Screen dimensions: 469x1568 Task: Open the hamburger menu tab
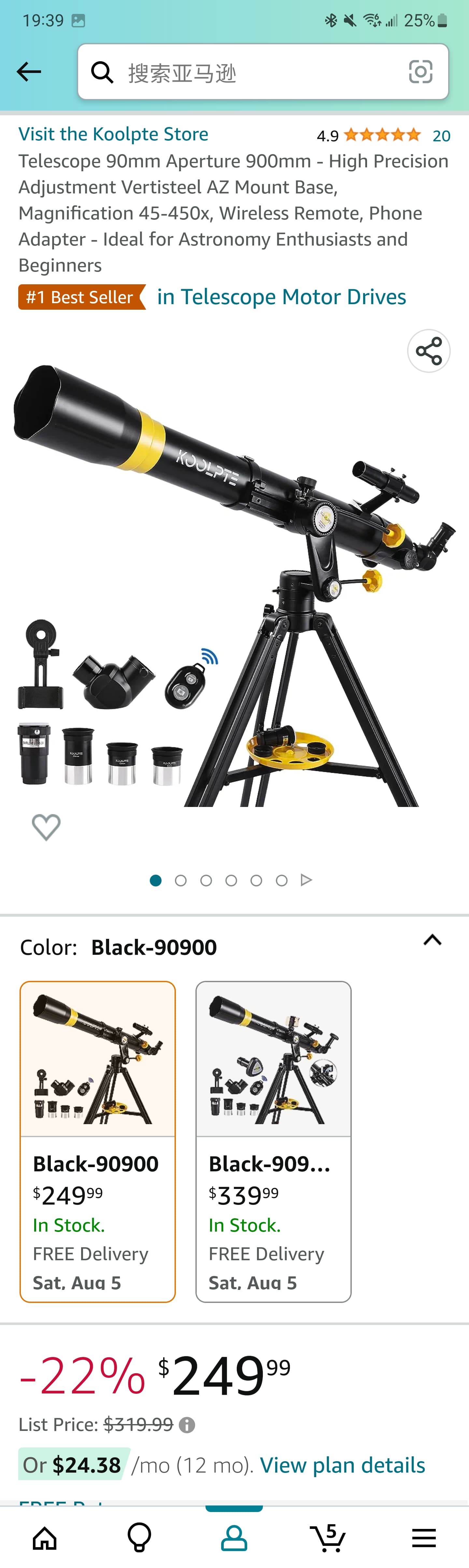[424, 1538]
